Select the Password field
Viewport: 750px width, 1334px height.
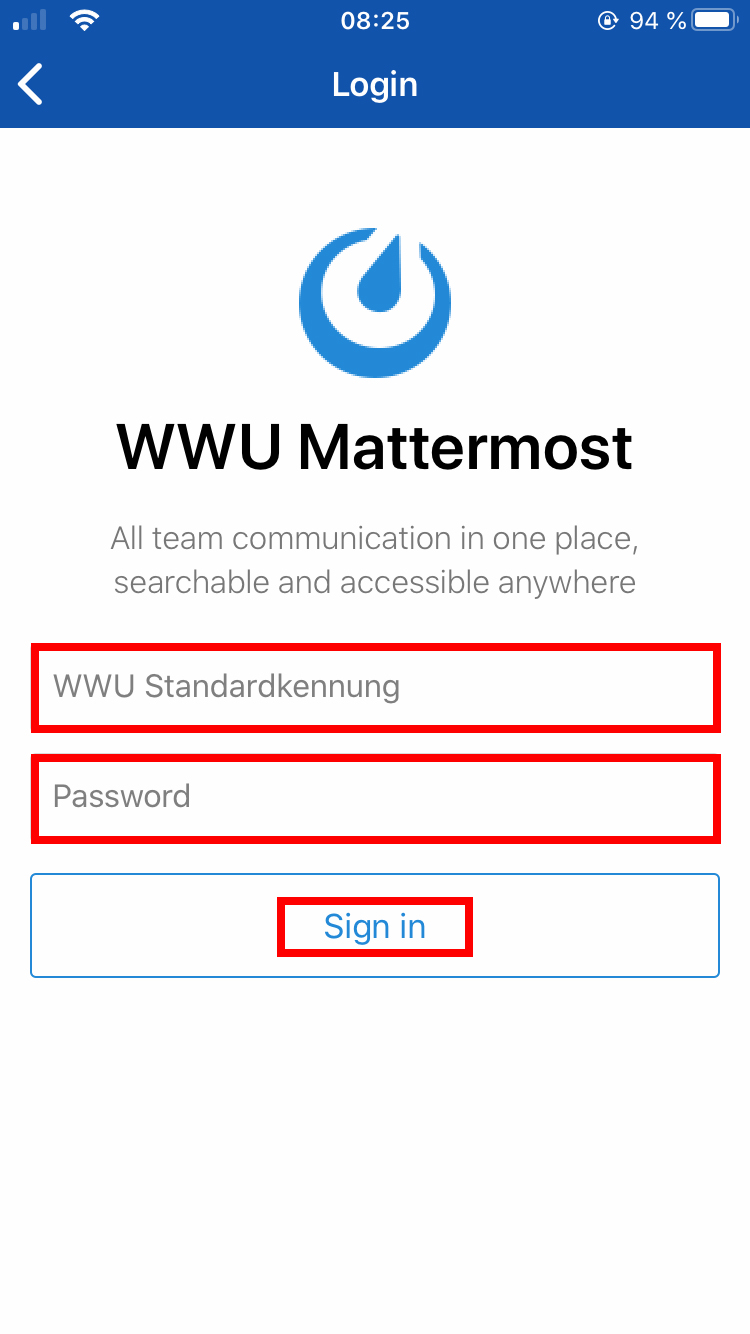[375, 798]
